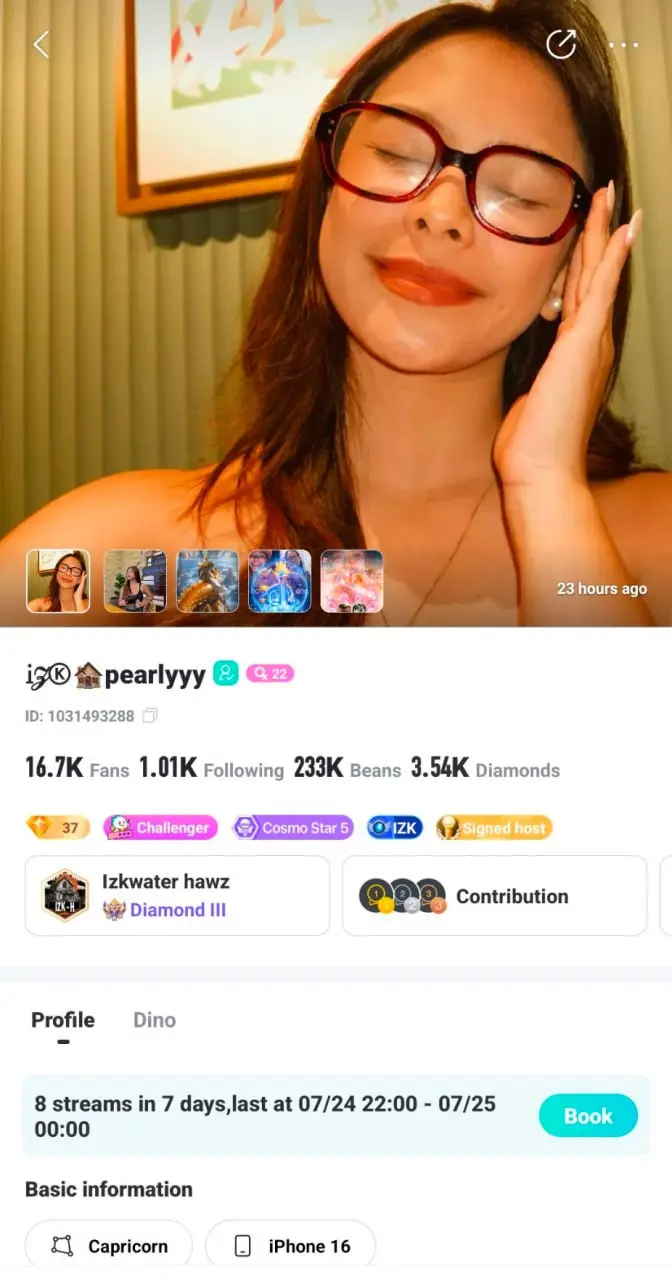Open the Izkwater hawz family card
672x1280 pixels.
coord(177,896)
